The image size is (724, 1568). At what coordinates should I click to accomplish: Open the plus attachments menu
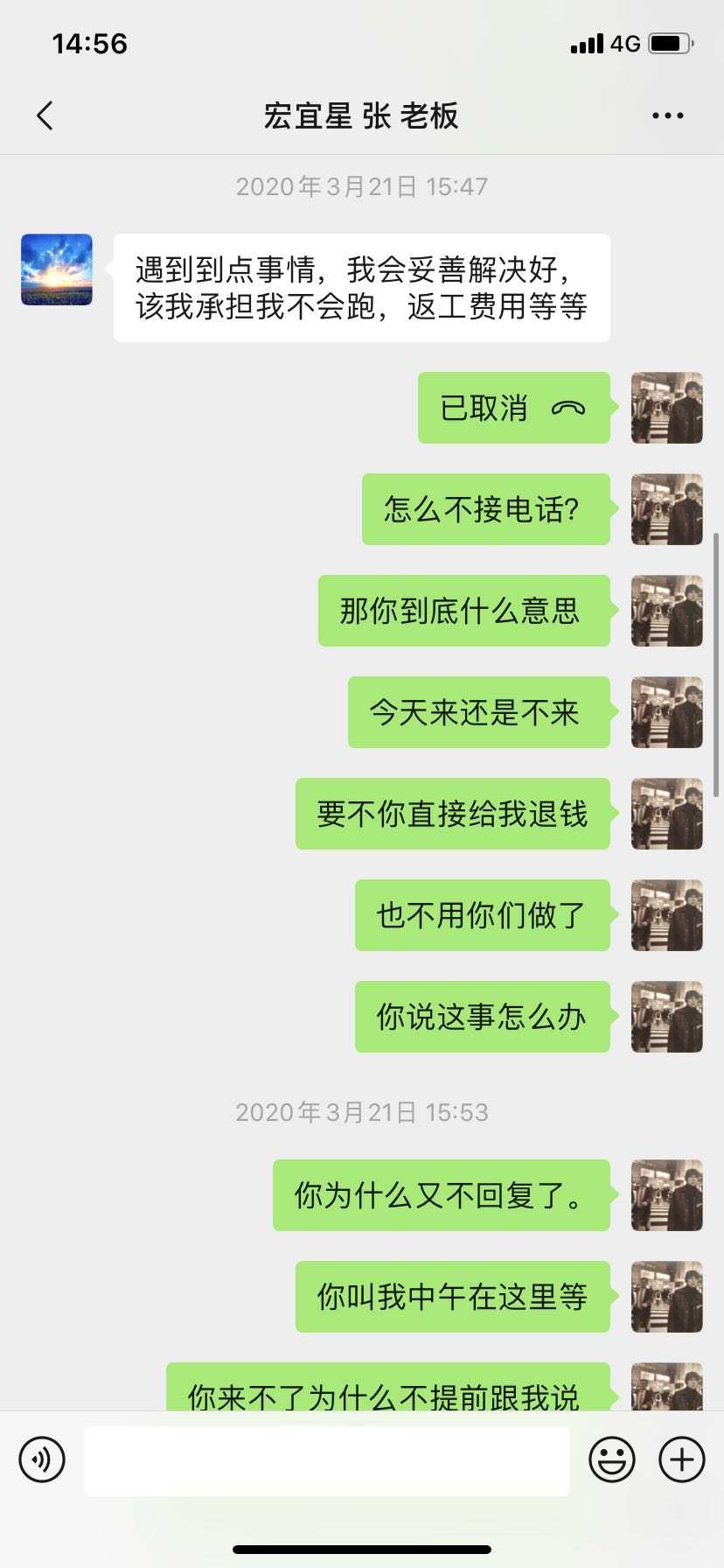[x=681, y=1459]
